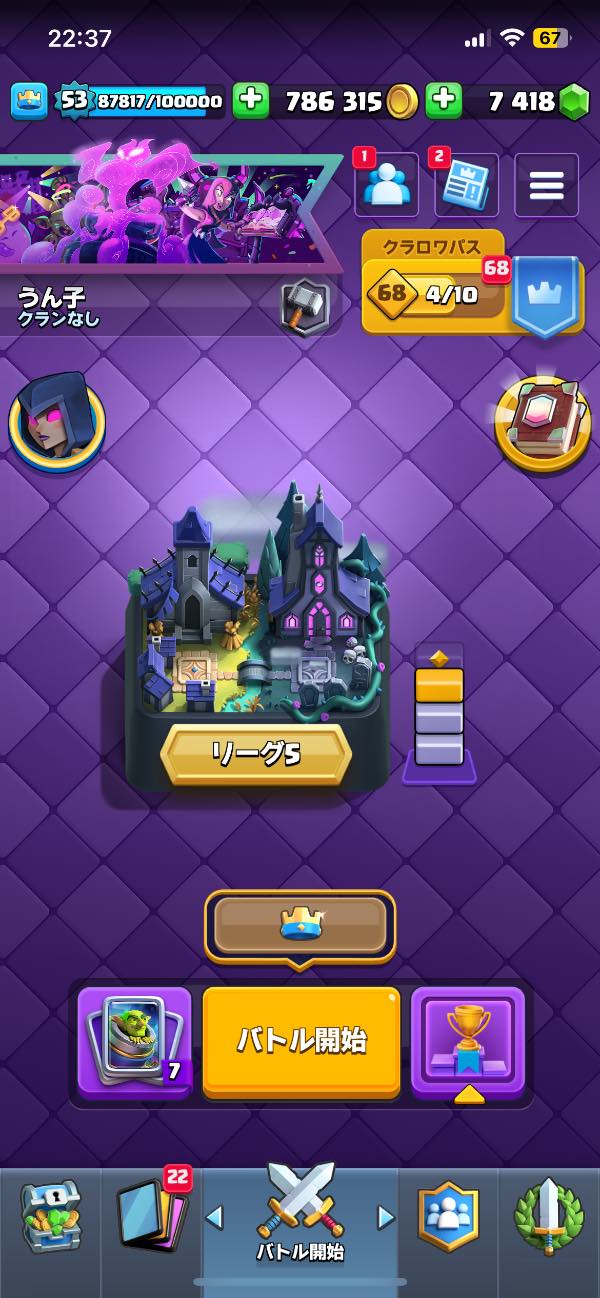Tap the バトル開始 battle button
The height and width of the screenshot is (1298, 600).
coord(301,1042)
